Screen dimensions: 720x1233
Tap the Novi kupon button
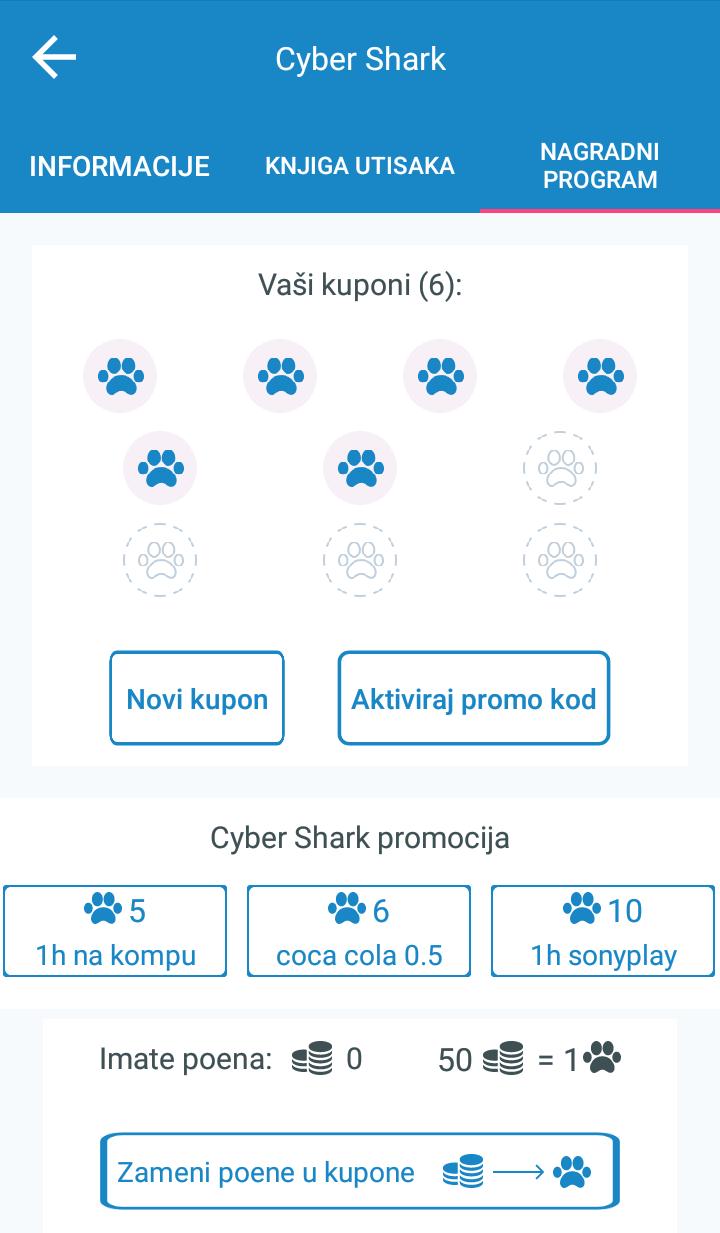click(x=197, y=698)
